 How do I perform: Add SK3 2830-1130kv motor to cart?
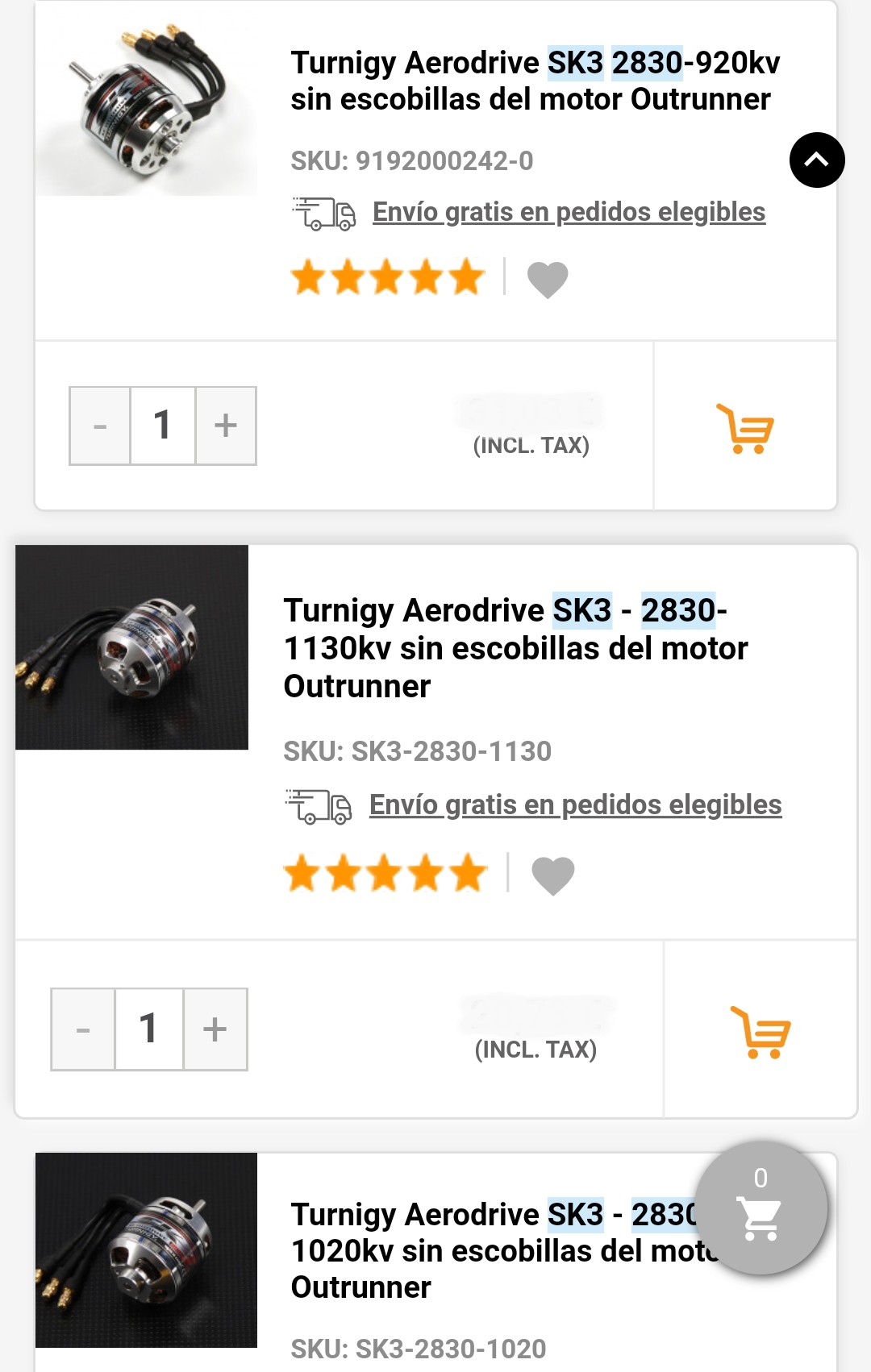761,1031
